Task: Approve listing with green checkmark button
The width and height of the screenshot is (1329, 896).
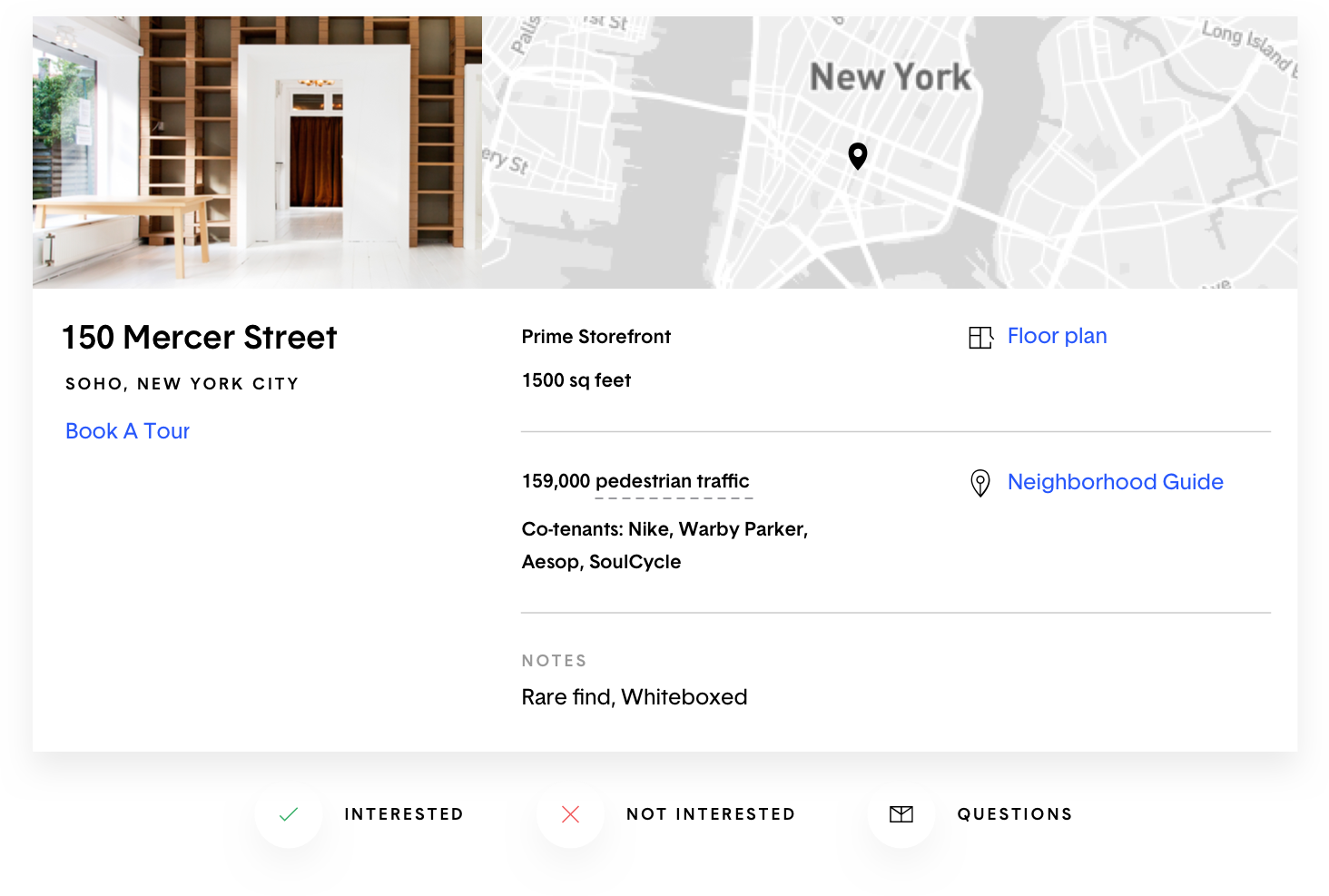Action: (x=289, y=814)
